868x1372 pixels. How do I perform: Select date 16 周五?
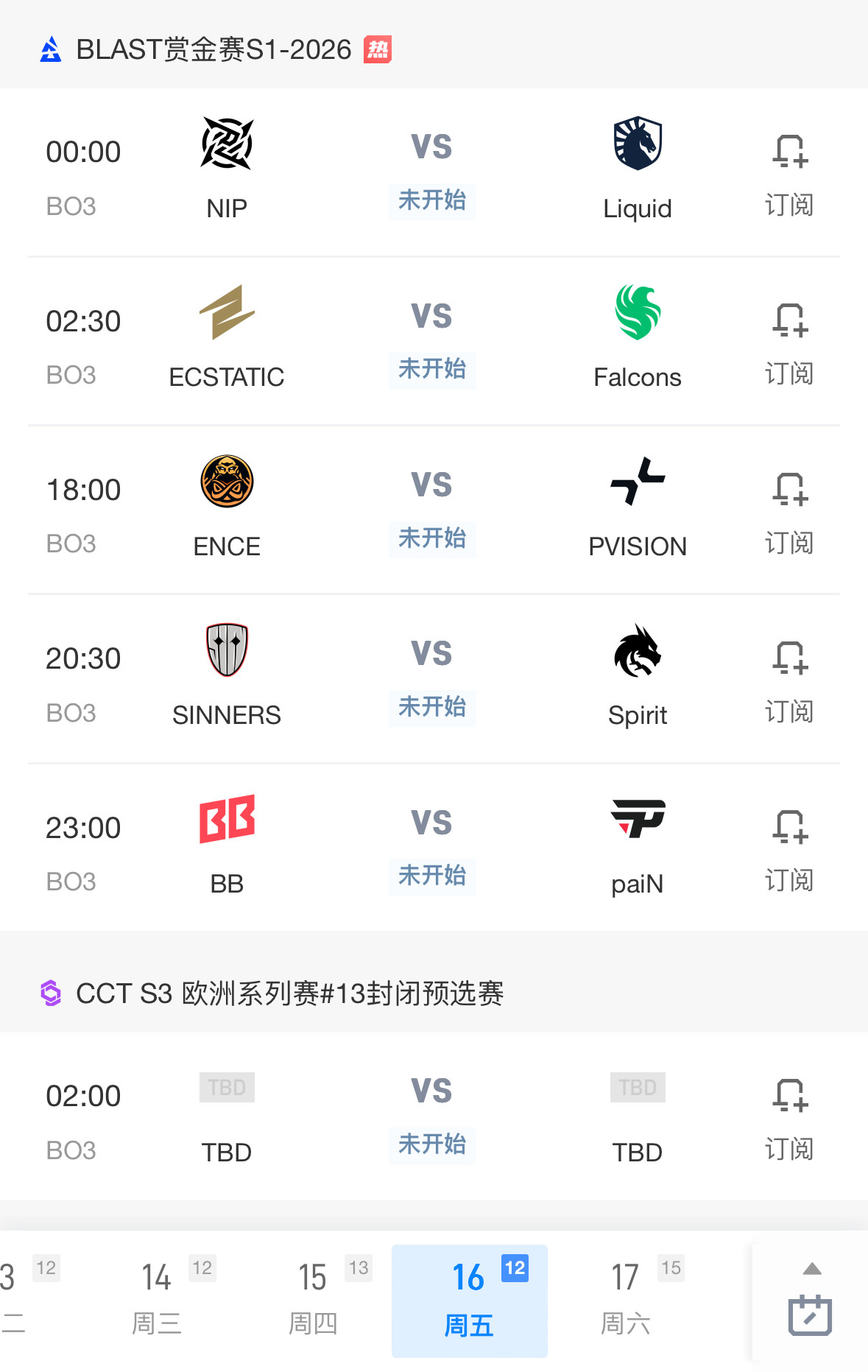click(x=469, y=1300)
